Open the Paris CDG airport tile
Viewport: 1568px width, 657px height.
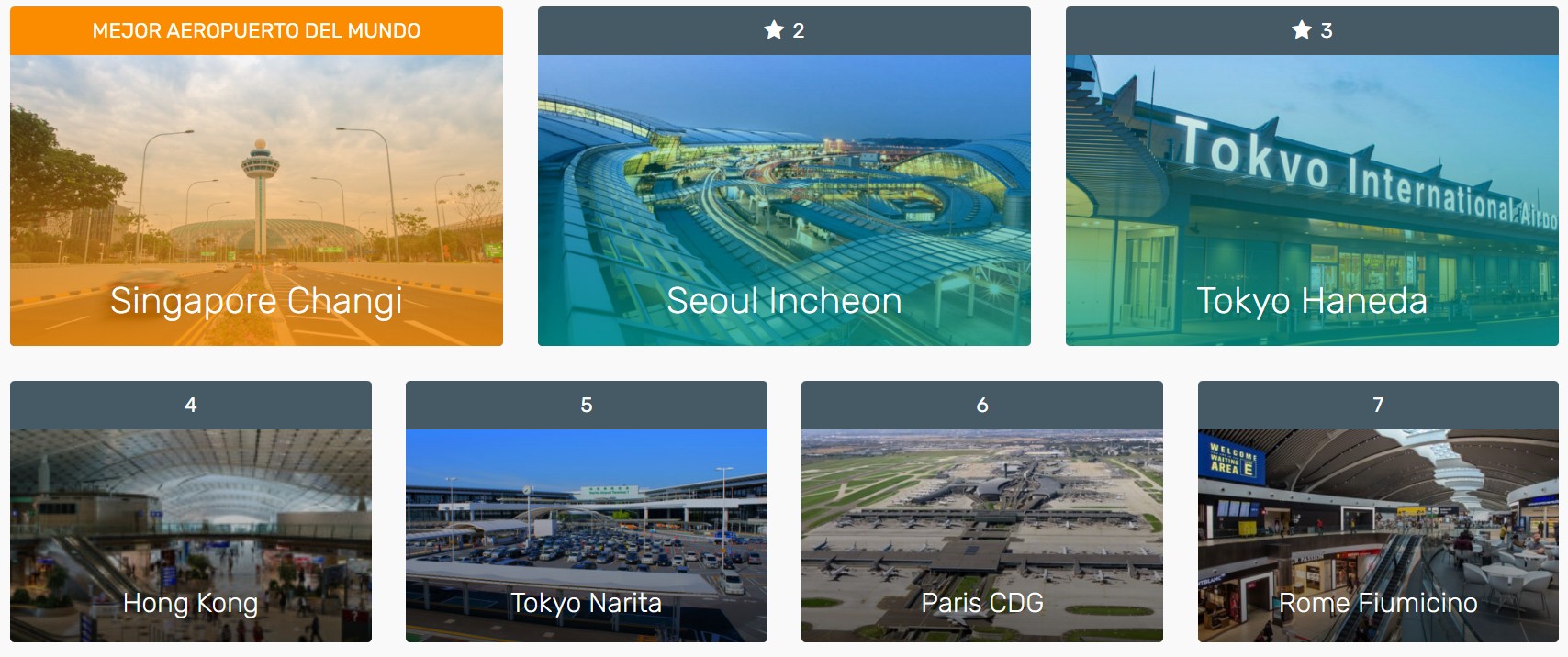pyautogui.click(x=982, y=535)
